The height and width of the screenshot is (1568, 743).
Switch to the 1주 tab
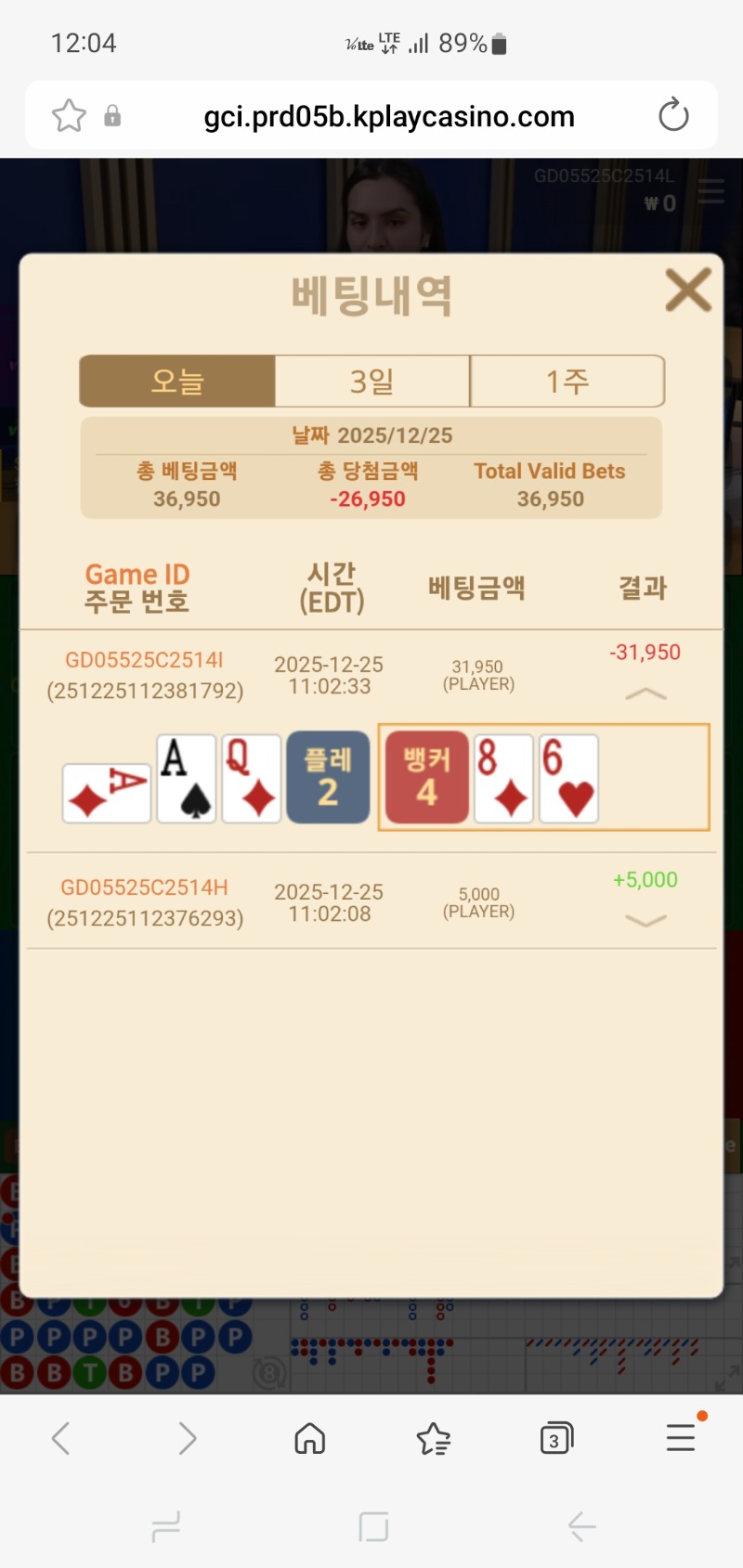pos(567,382)
